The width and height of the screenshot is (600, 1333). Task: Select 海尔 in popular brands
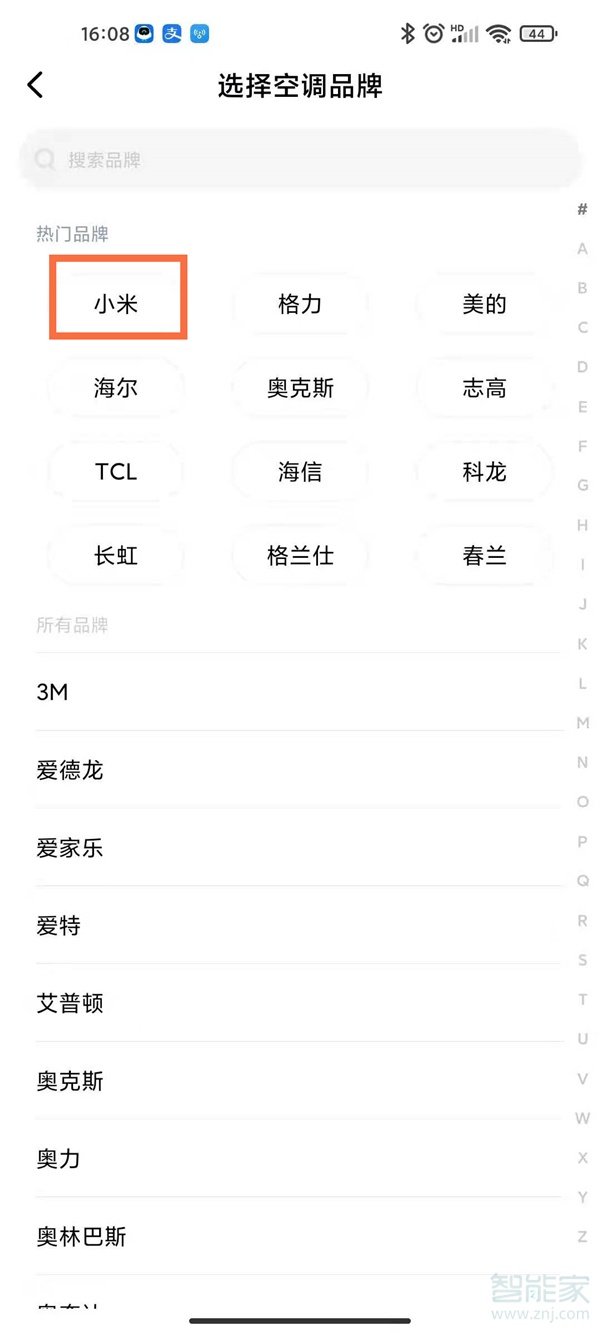pos(116,388)
